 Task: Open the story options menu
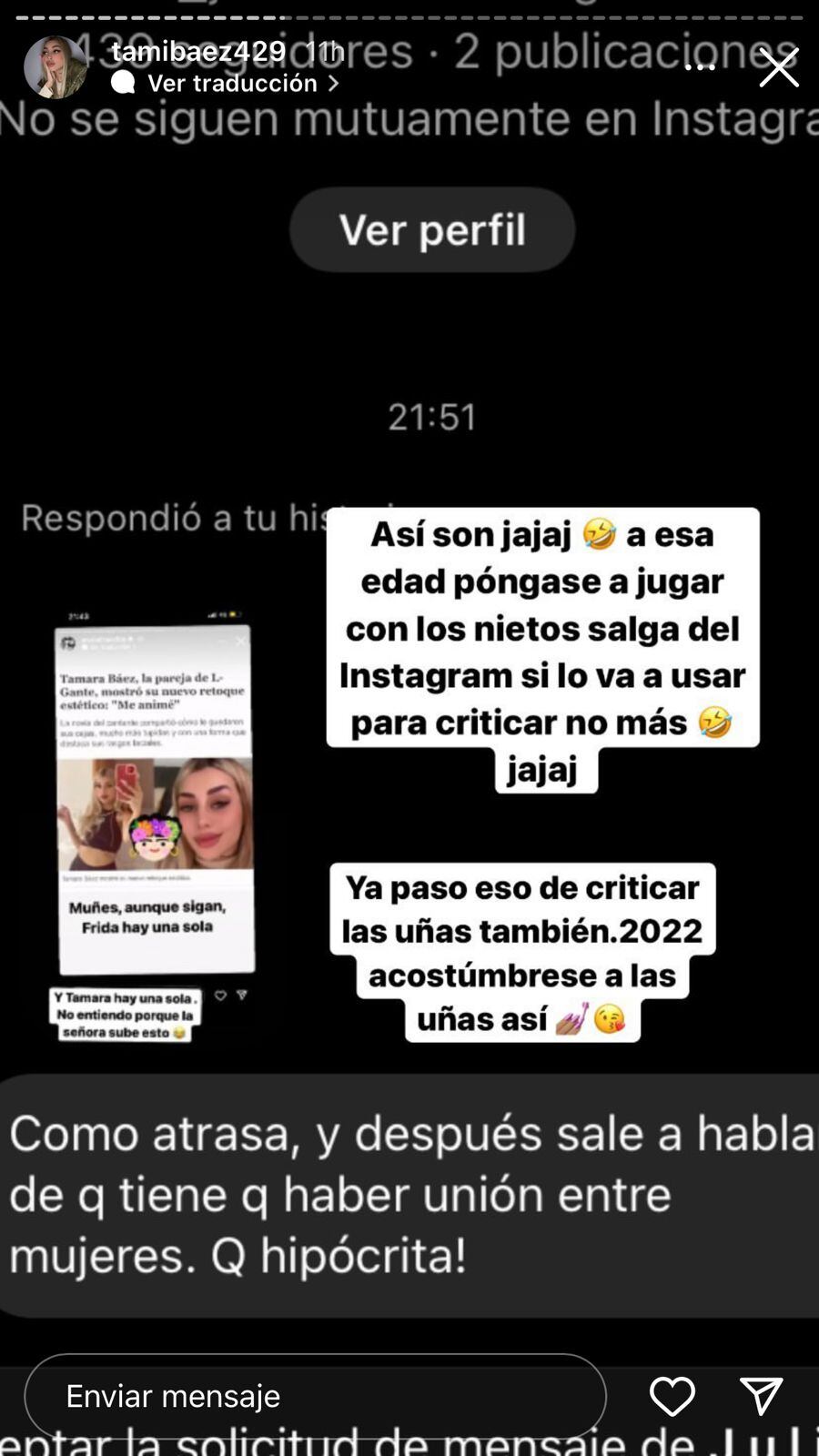coord(699,67)
